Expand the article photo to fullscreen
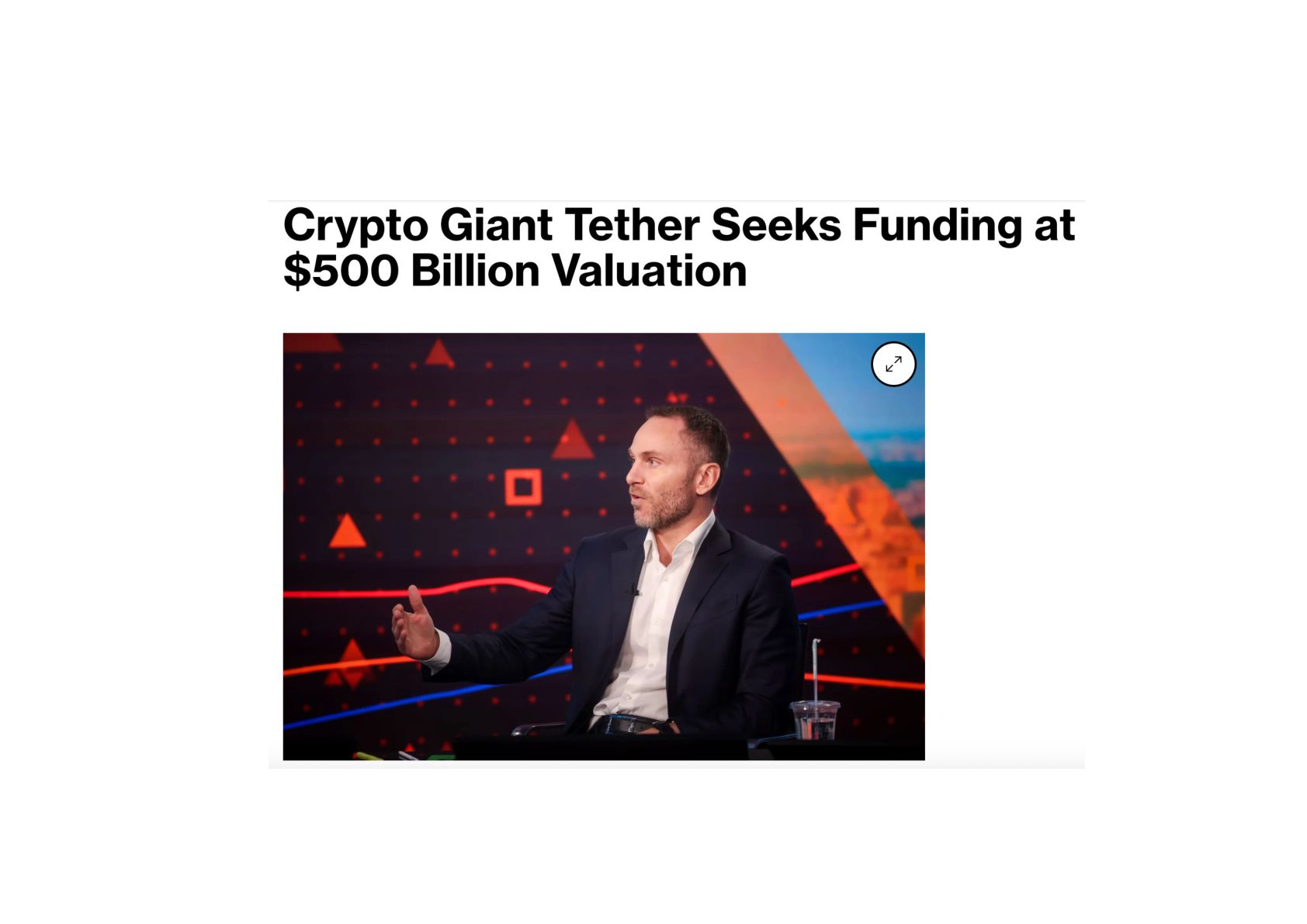This screenshot has height=924, width=1307. click(x=893, y=364)
